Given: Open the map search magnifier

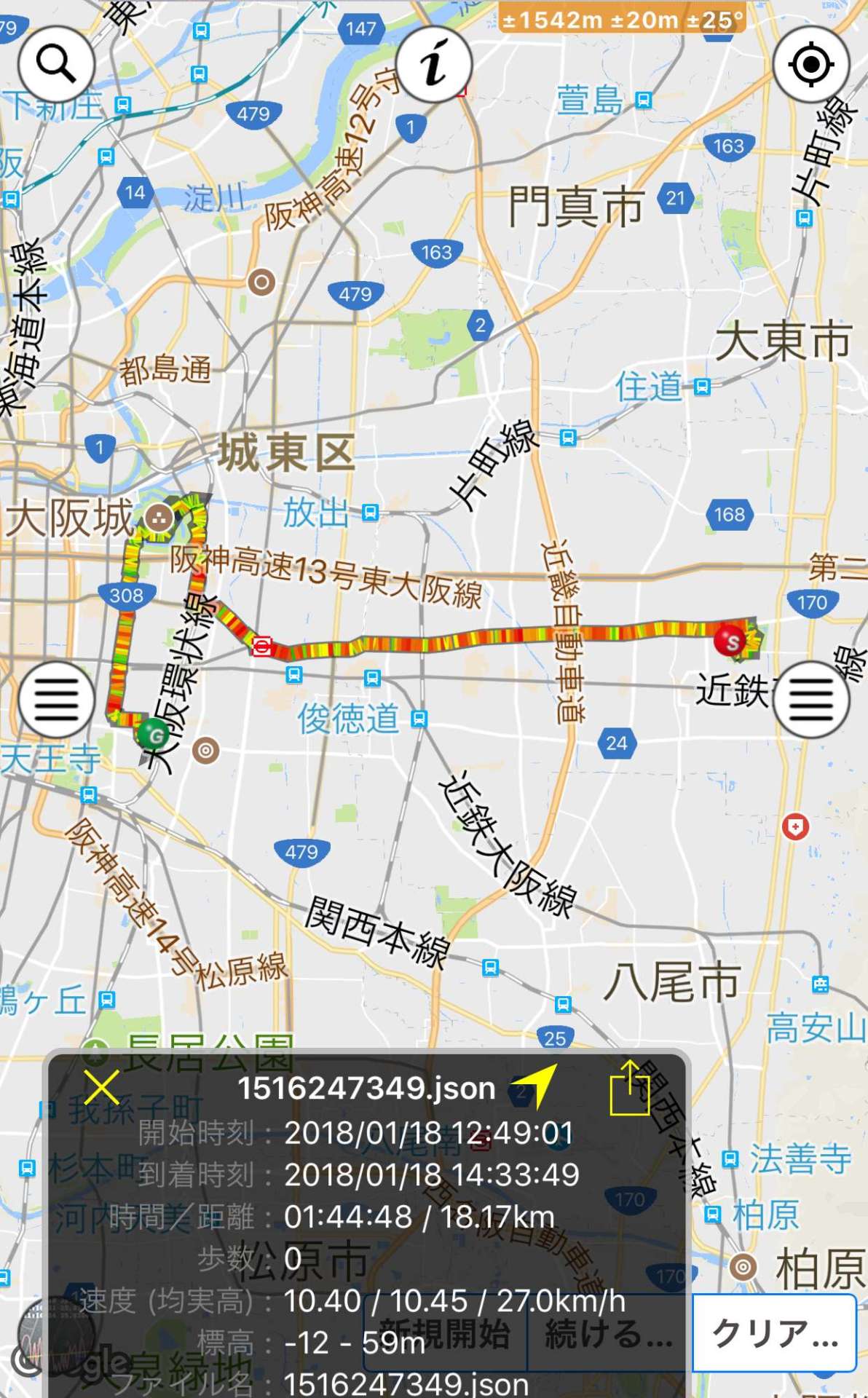Looking at the screenshot, I should click(56, 65).
